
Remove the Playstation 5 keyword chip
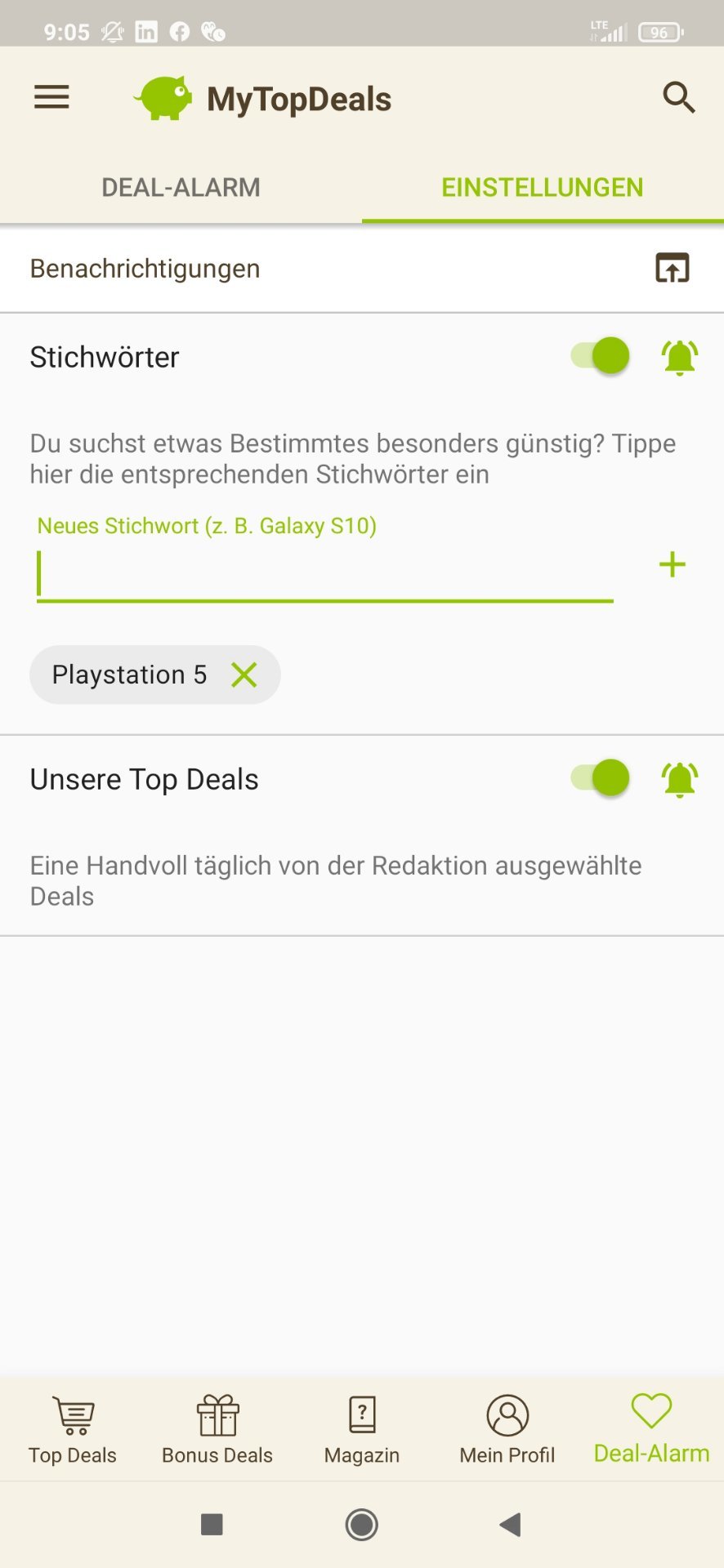[x=244, y=675]
